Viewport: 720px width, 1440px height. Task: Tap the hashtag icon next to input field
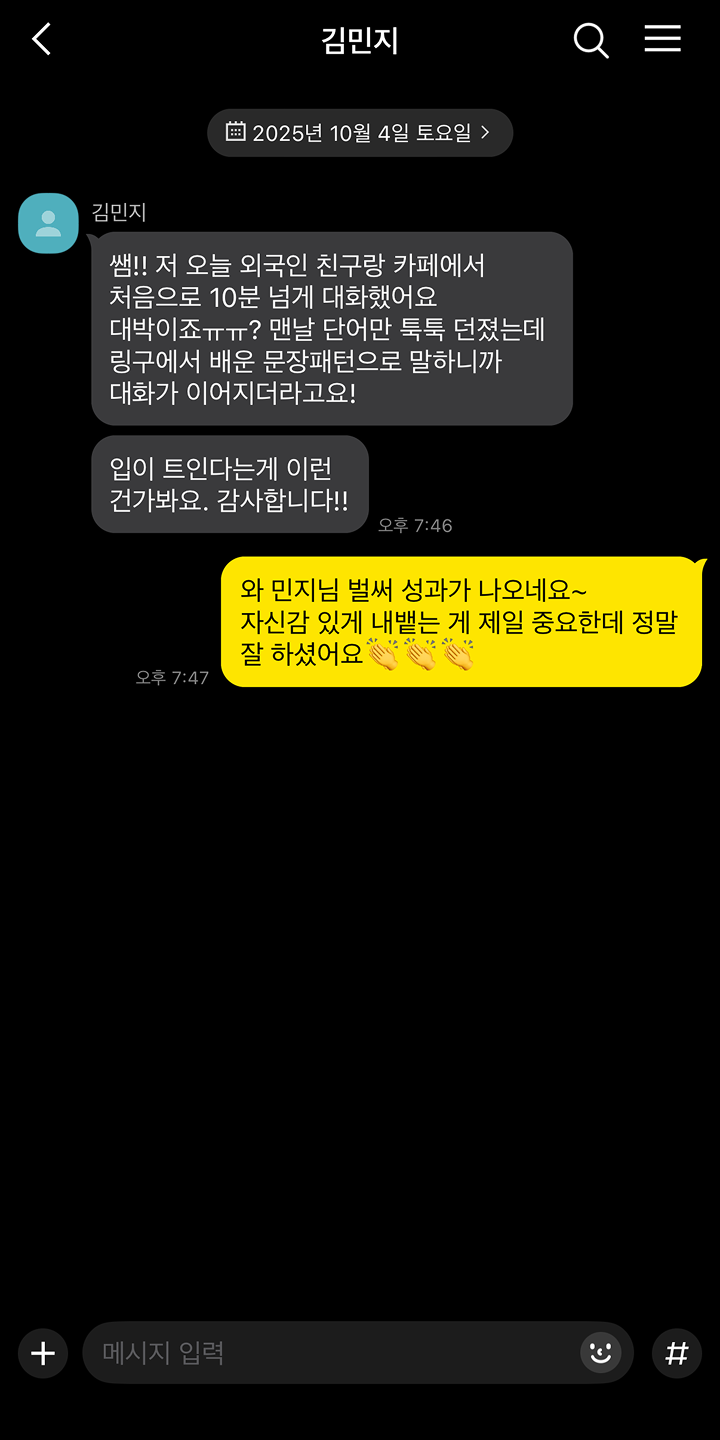pos(677,1353)
